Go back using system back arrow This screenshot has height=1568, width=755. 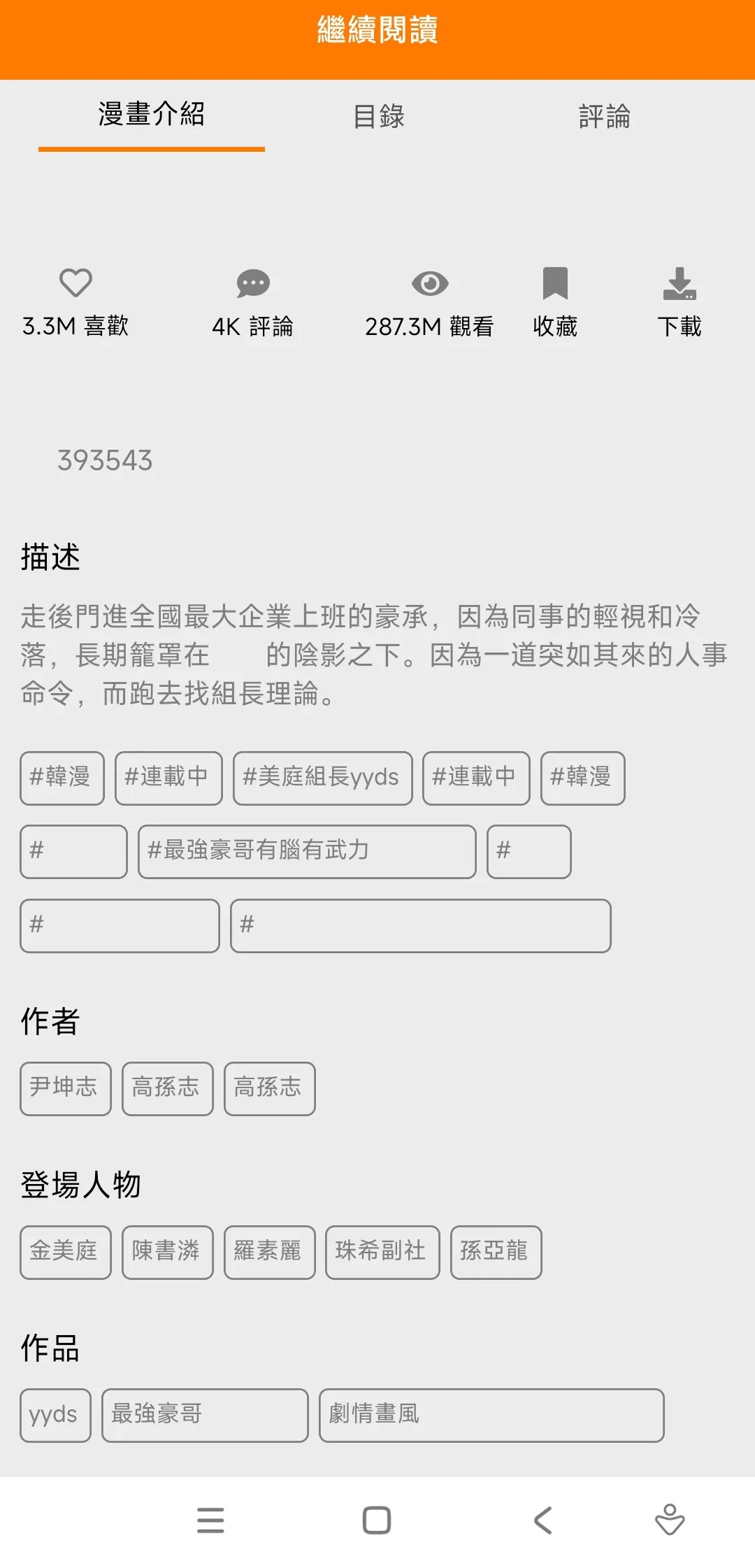tap(543, 1520)
